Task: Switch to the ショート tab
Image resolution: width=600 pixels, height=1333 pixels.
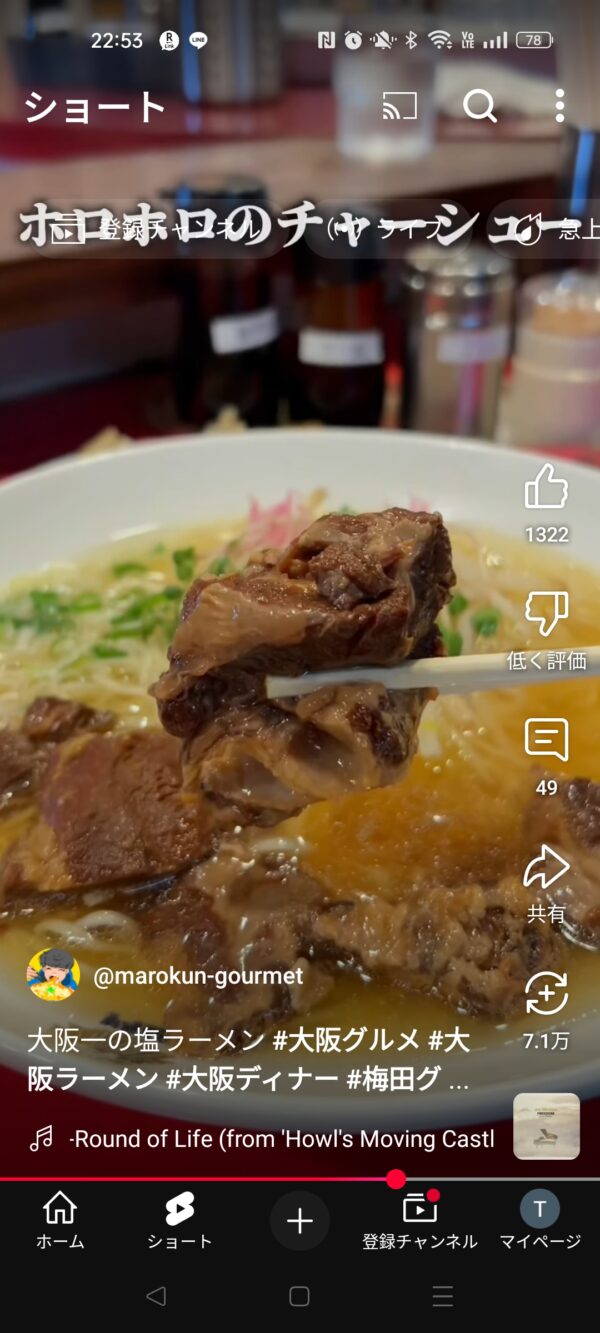Action: (180, 1220)
